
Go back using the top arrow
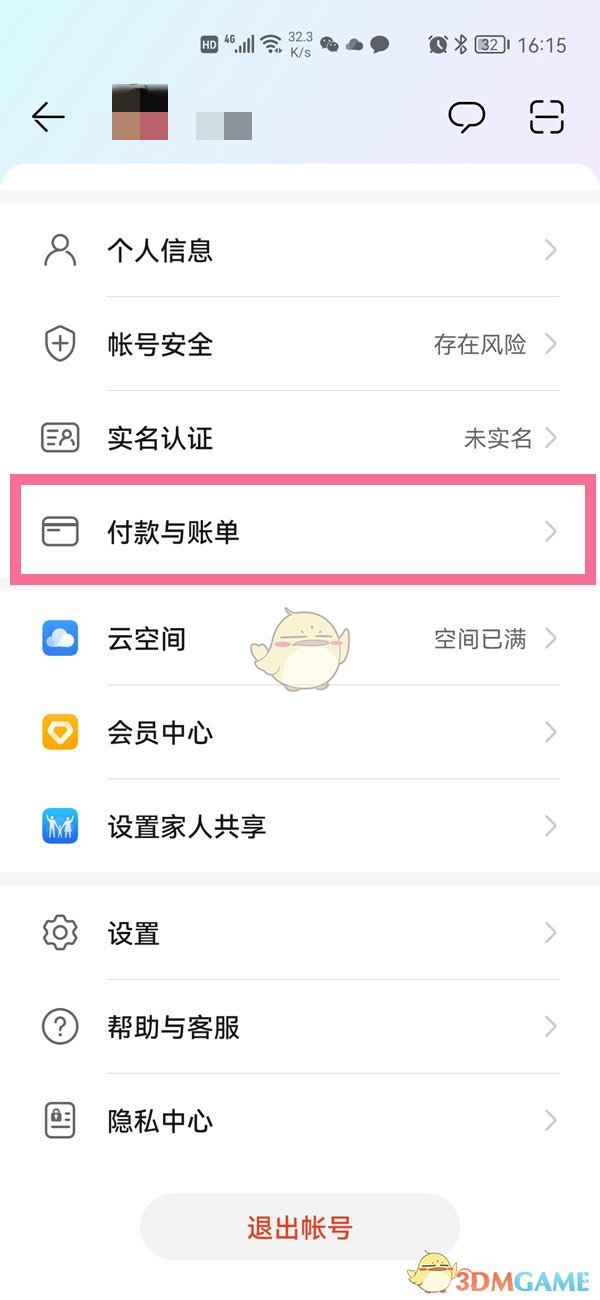pyautogui.click(x=48, y=117)
